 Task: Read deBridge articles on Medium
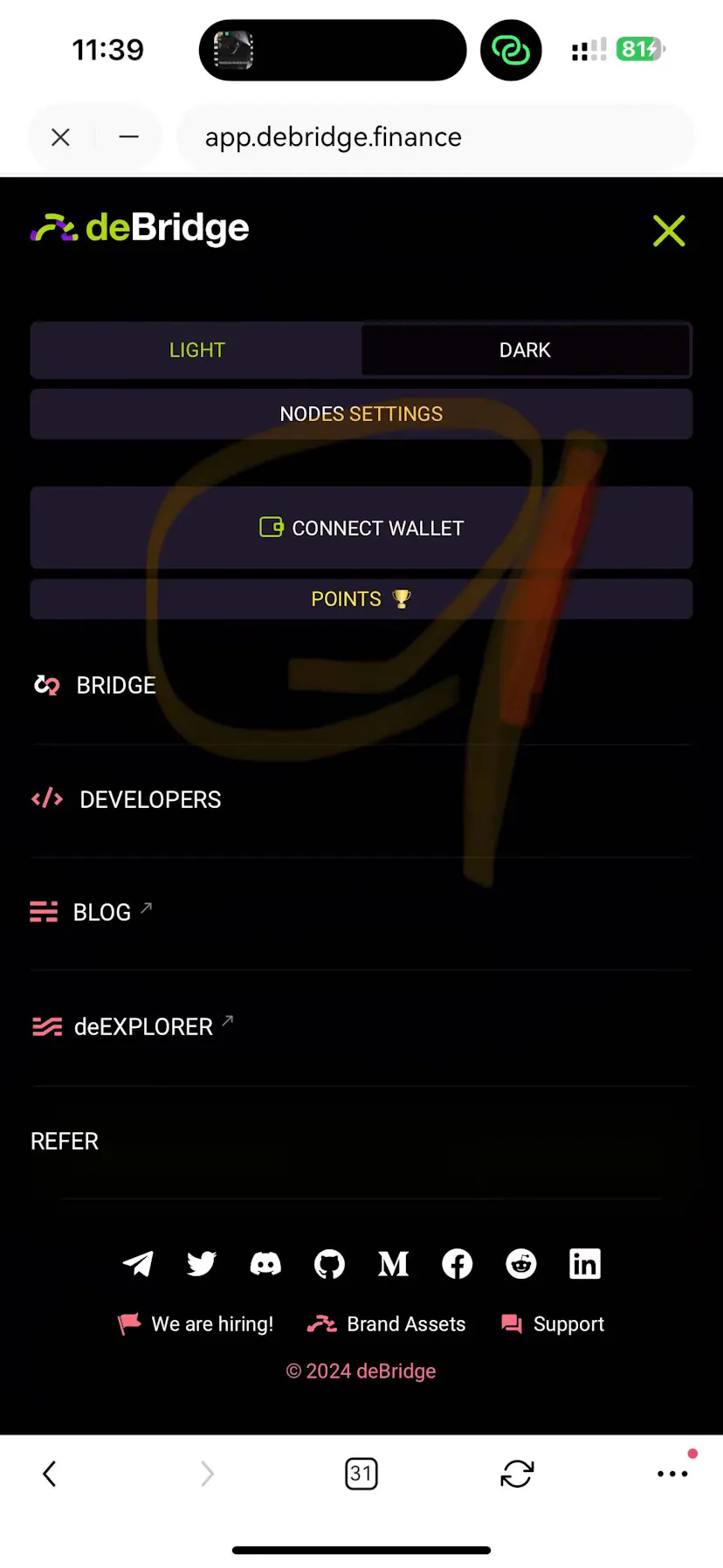click(x=393, y=1264)
